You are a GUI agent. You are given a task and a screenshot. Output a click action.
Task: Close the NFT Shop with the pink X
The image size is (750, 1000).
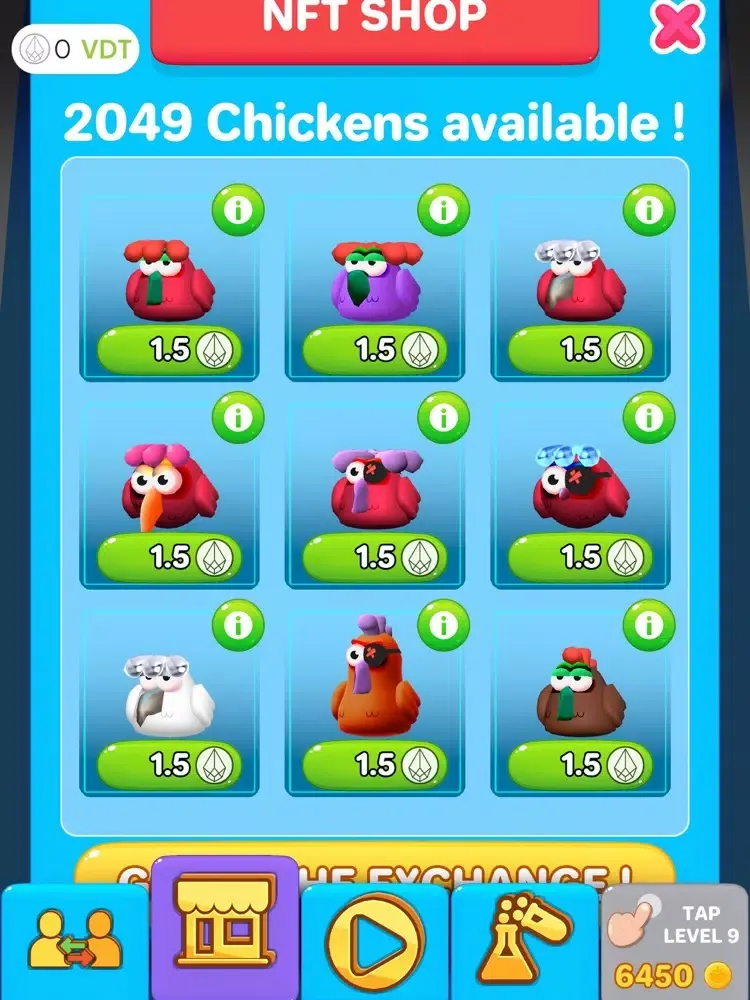tap(677, 27)
